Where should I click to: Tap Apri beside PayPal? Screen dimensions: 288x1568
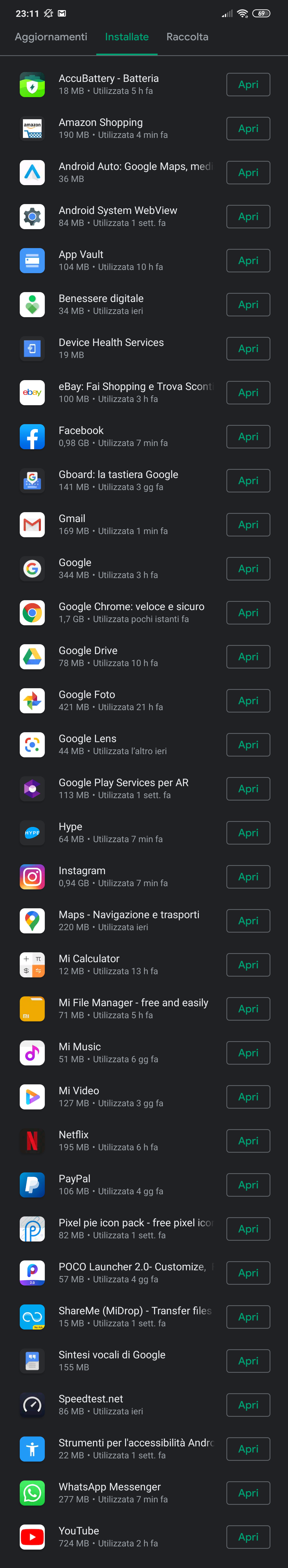coord(248,1184)
